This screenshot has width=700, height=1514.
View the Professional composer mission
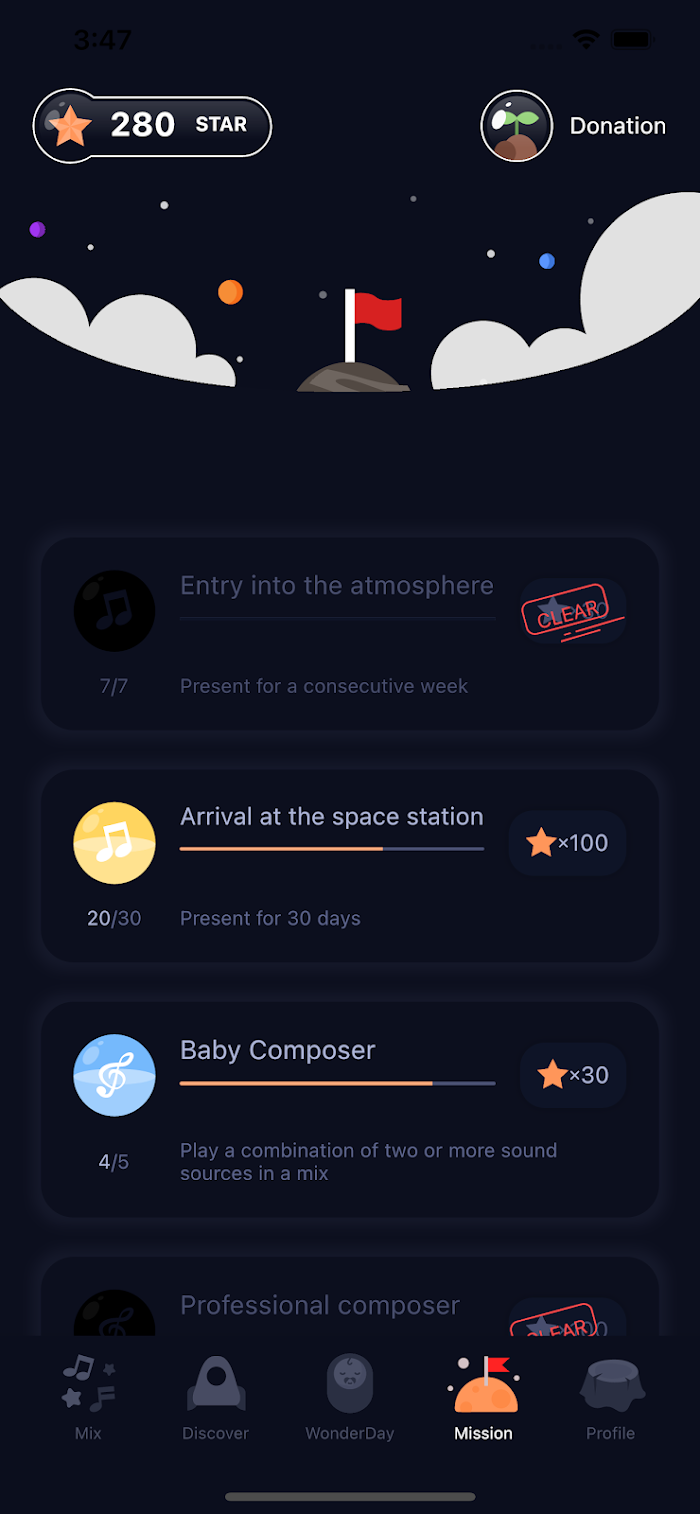(x=350, y=1296)
